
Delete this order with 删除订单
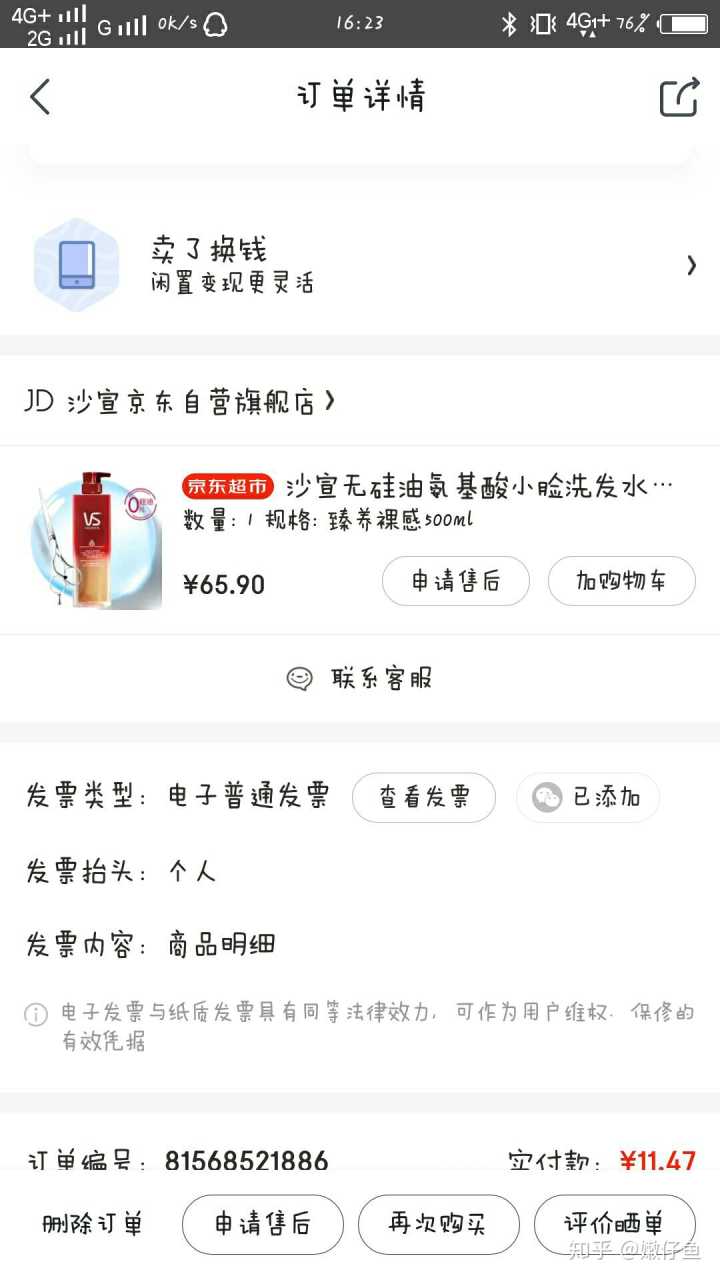92,1224
